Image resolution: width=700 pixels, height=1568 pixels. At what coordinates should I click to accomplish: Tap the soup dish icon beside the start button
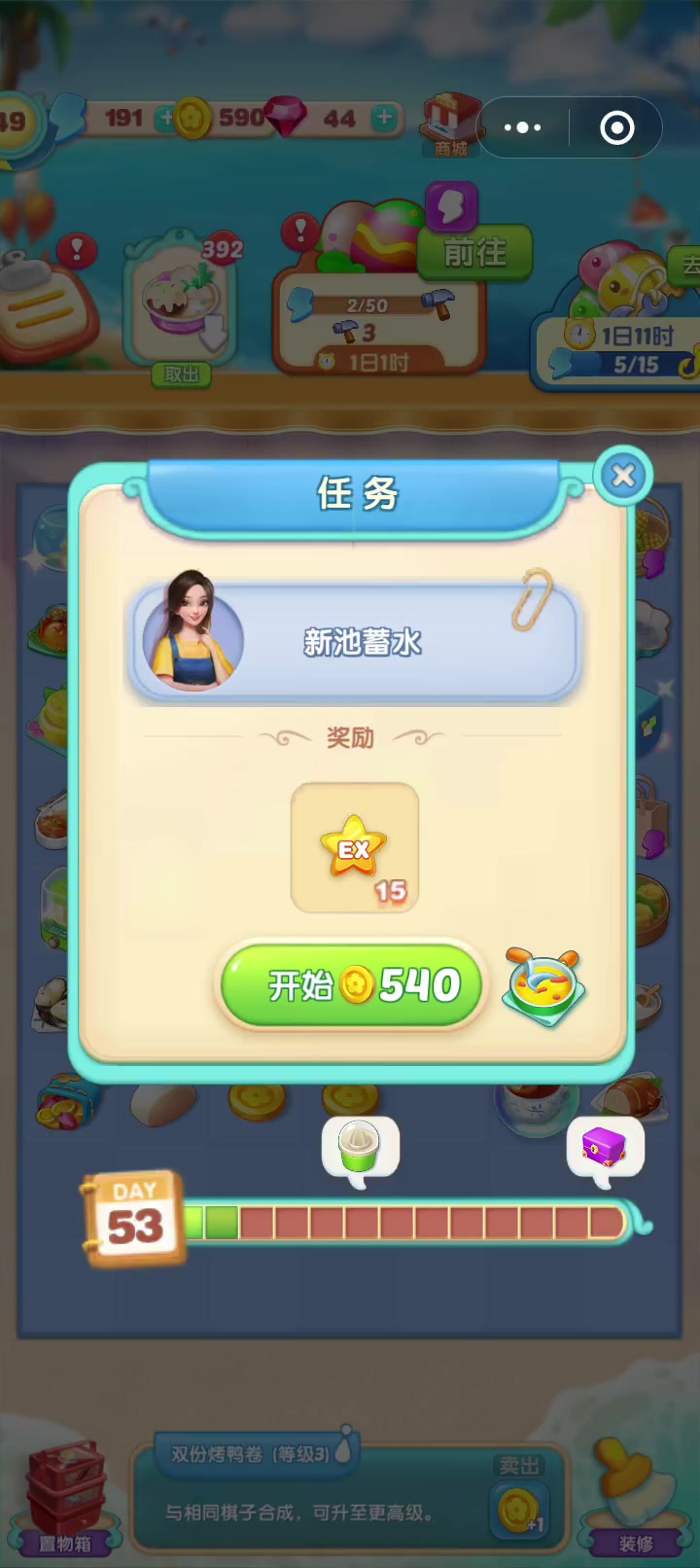(x=544, y=986)
